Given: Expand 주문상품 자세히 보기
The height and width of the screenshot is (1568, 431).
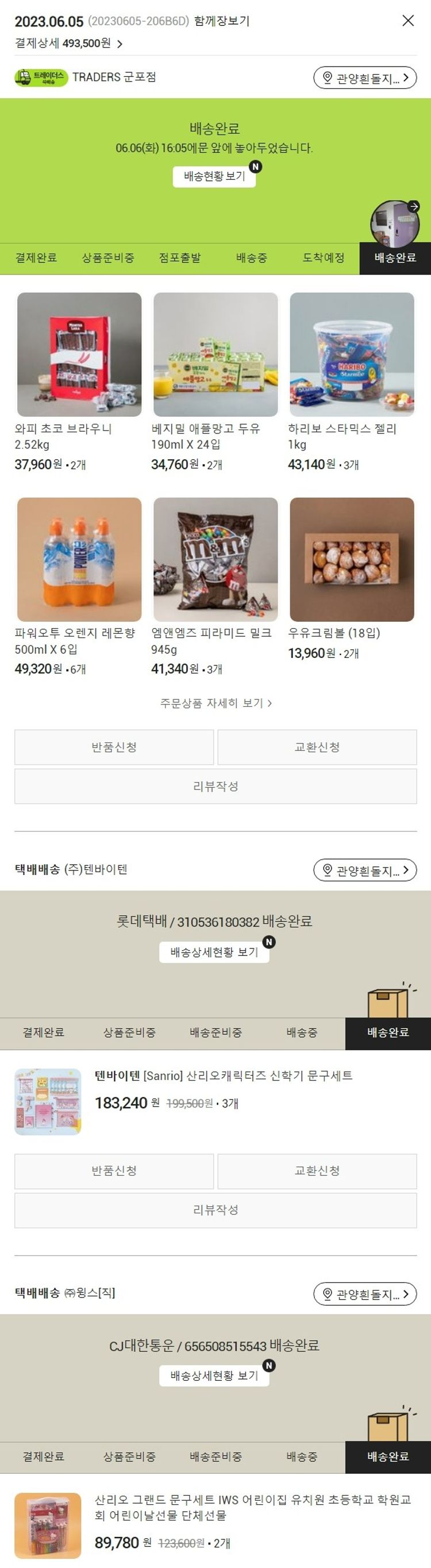Looking at the screenshot, I should [x=215, y=703].
